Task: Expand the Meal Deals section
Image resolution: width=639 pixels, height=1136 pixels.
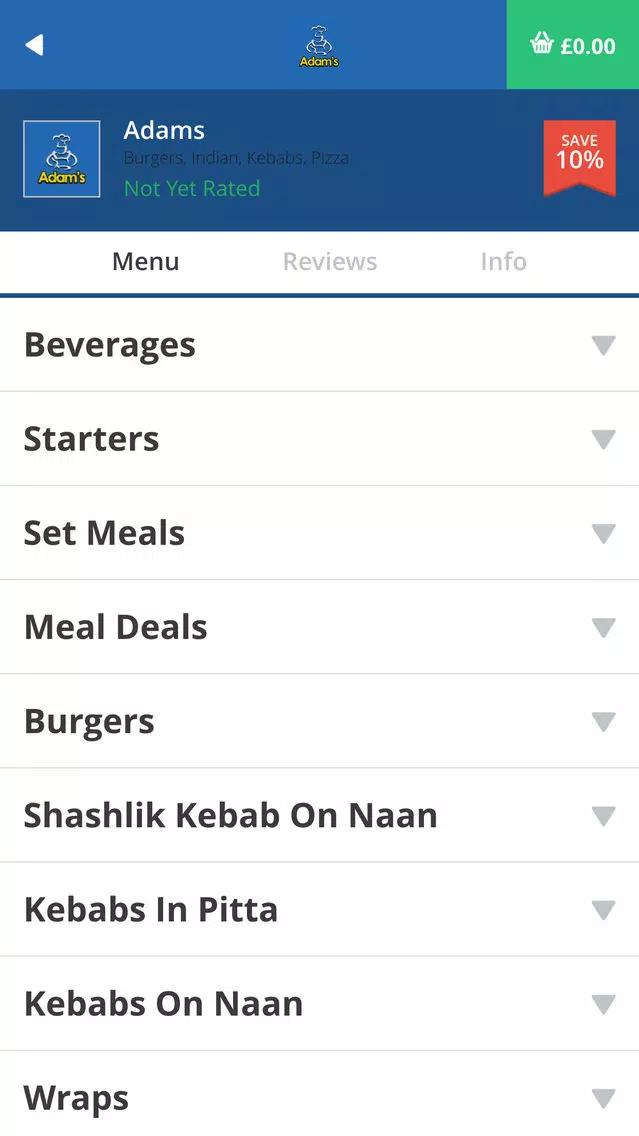Action: (320, 627)
